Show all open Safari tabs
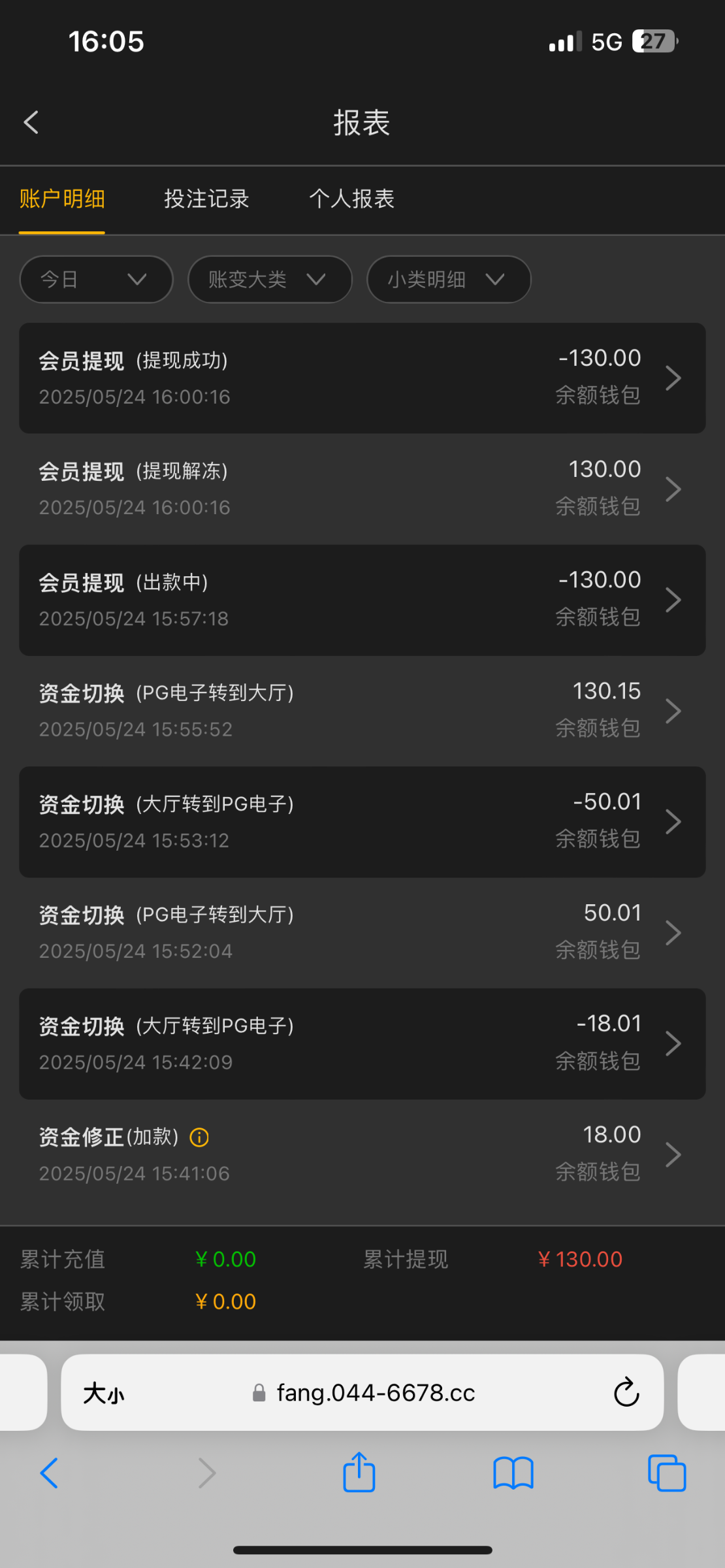Image resolution: width=725 pixels, height=1568 pixels. [x=666, y=1473]
